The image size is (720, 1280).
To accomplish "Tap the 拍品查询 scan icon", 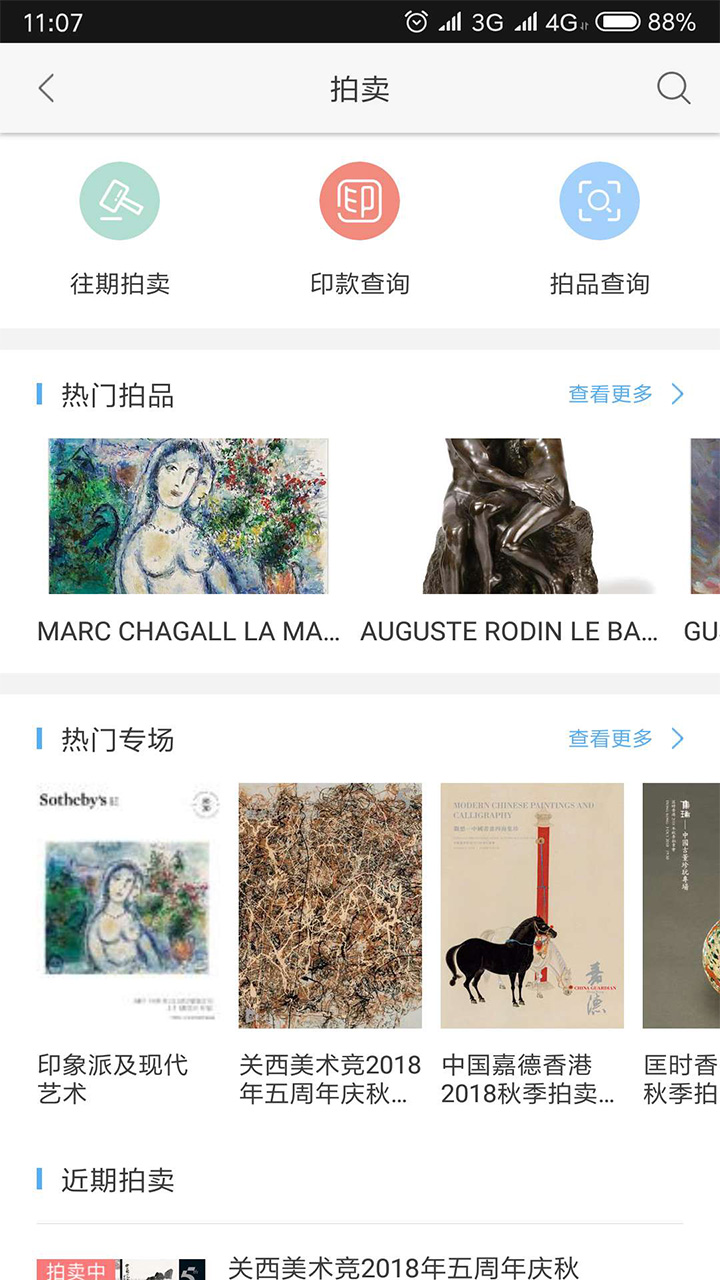I will pos(599,200).
